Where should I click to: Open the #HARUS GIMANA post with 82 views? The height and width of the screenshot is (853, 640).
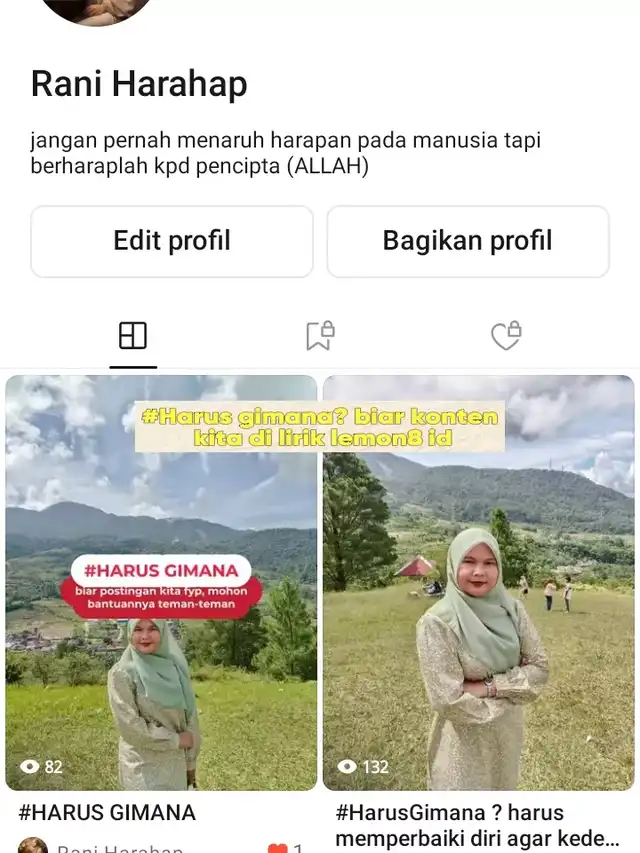161,582
